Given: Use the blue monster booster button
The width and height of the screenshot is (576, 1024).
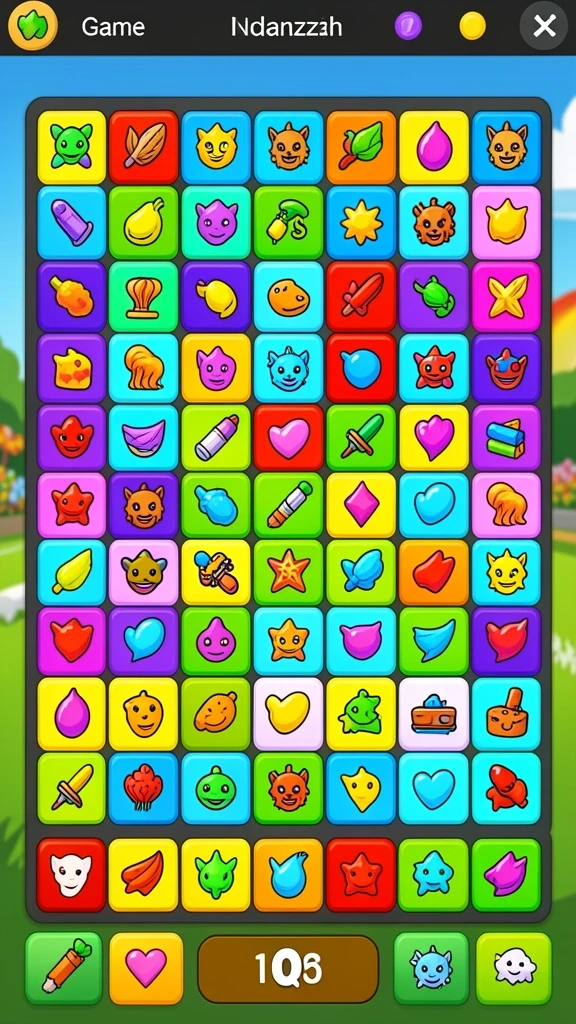Looking at the screenshot, I should [x=431, y=968].
